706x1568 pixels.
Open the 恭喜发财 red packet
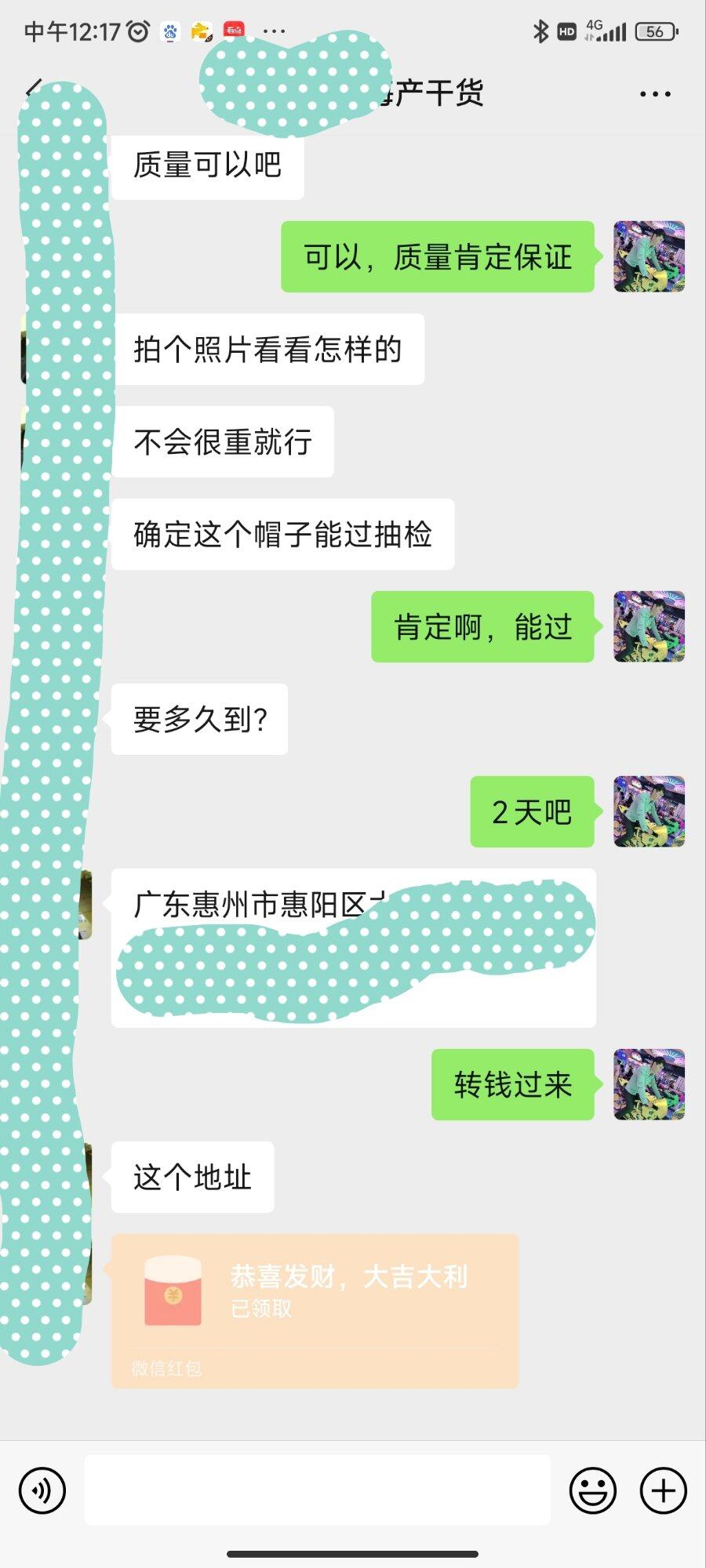(x=315, y=1310)
